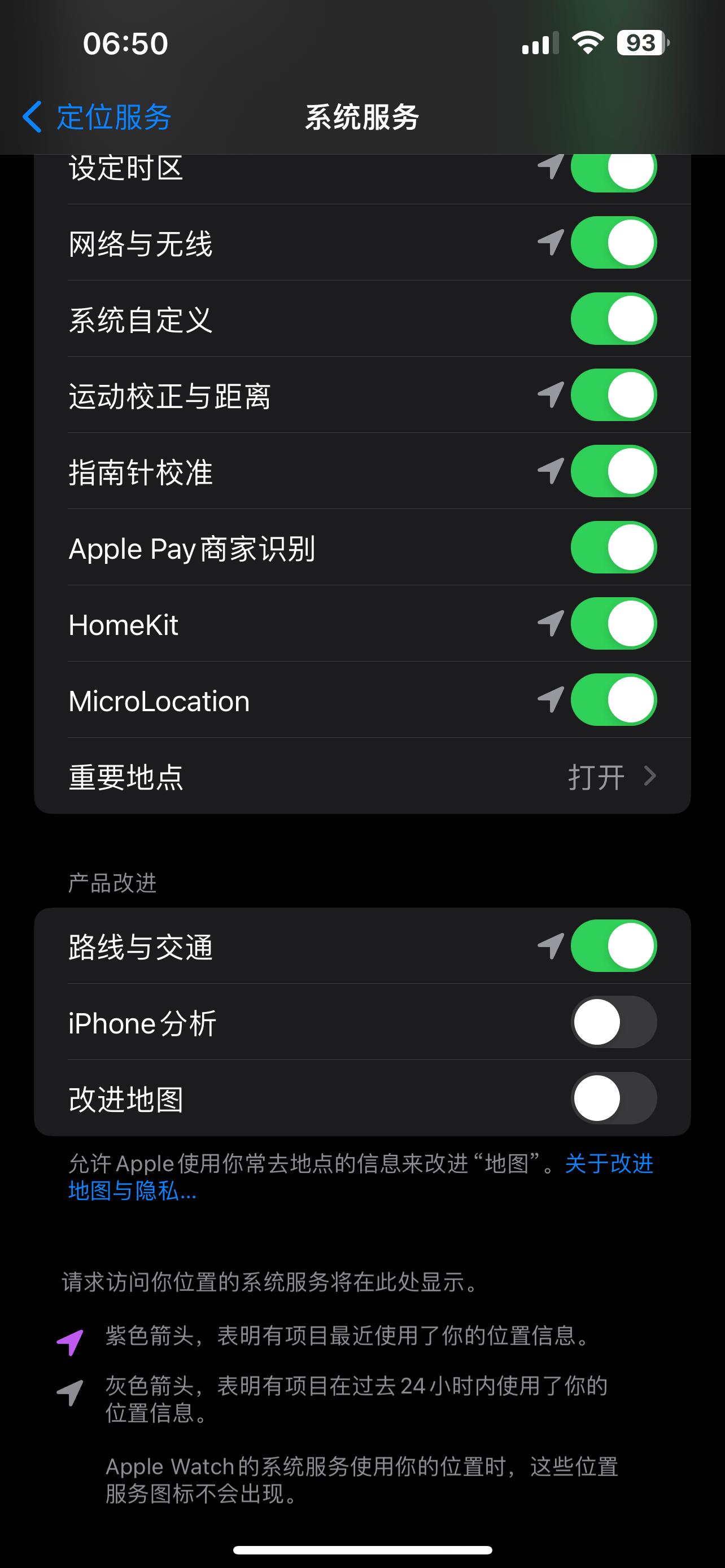Click the location arrow next to MicroLocation
725x1568 pixels.
pyautogui.click(x=550, y=700)
